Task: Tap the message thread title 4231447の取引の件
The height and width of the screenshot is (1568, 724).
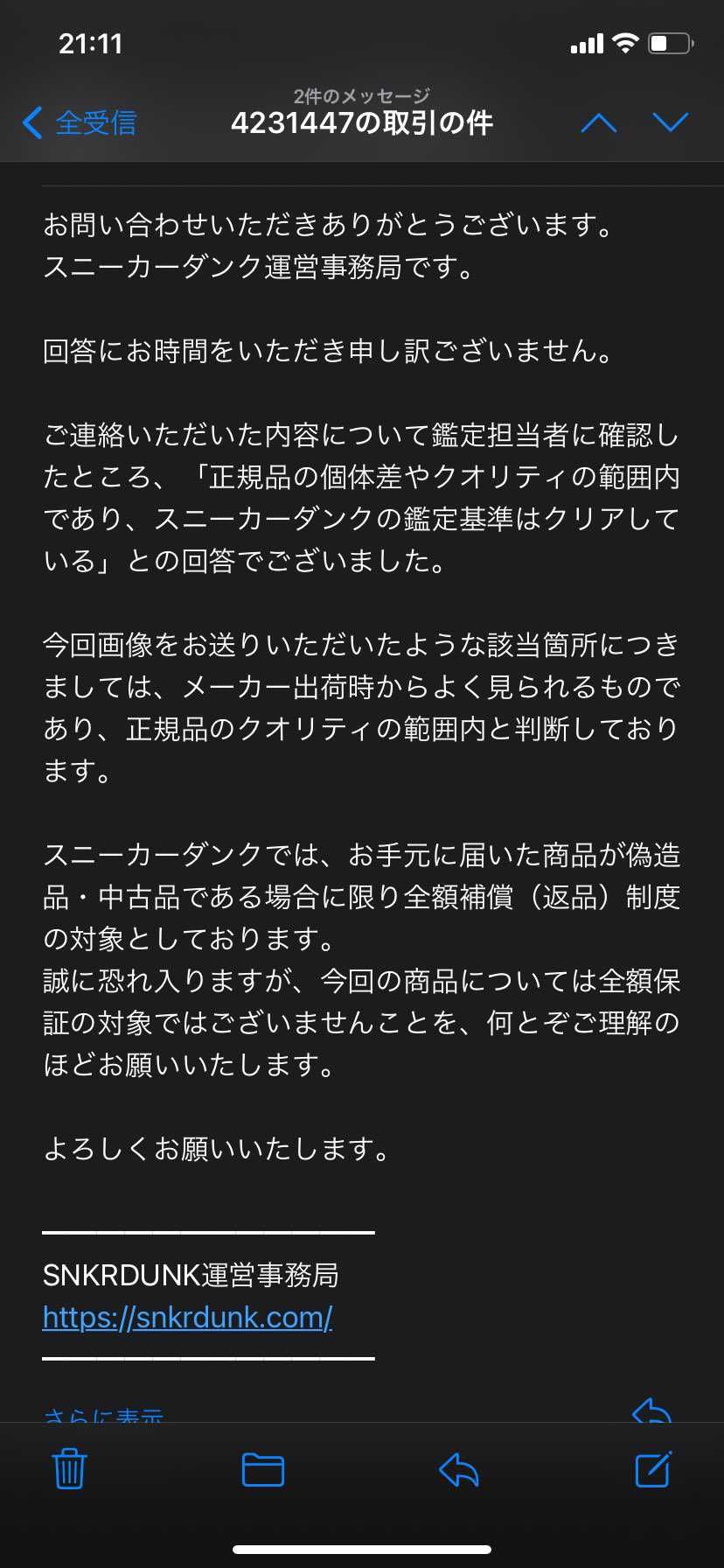Action: tap(362, 123)
